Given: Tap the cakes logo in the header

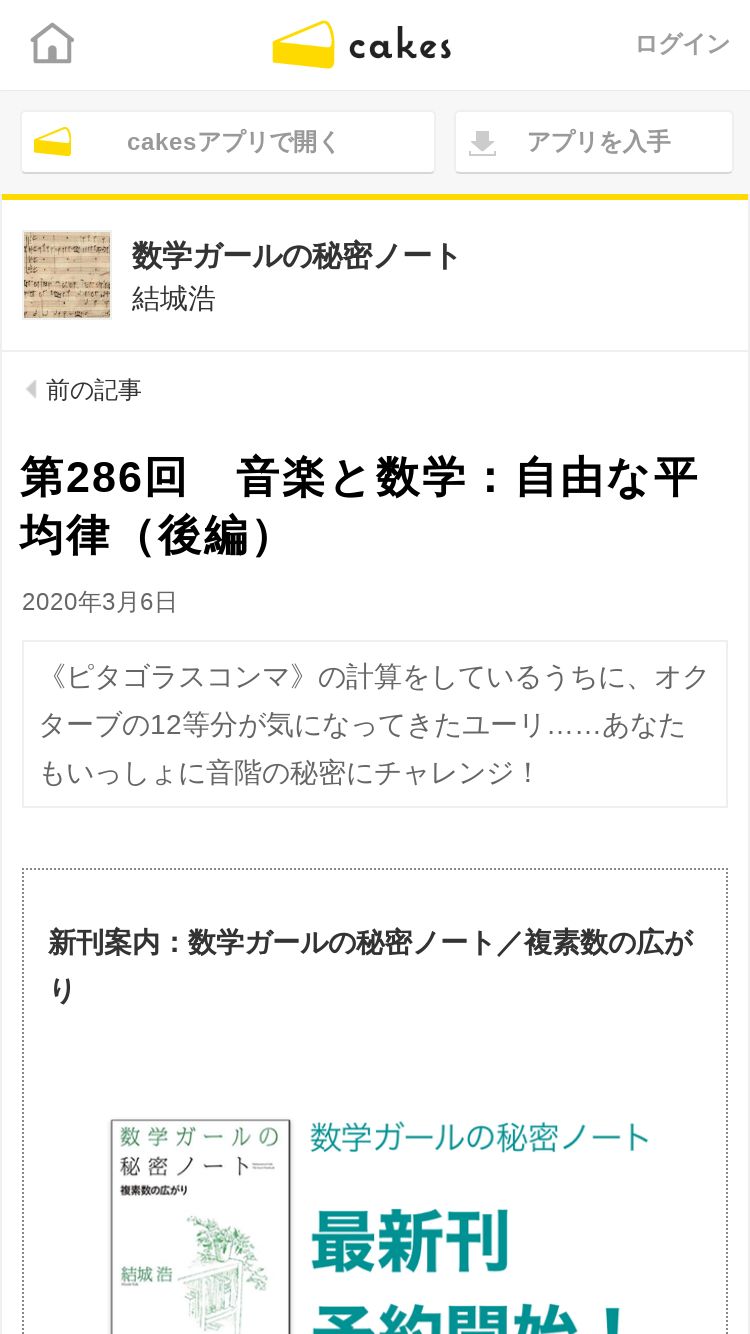Looking at the screenshot, I should coord(362,45).
